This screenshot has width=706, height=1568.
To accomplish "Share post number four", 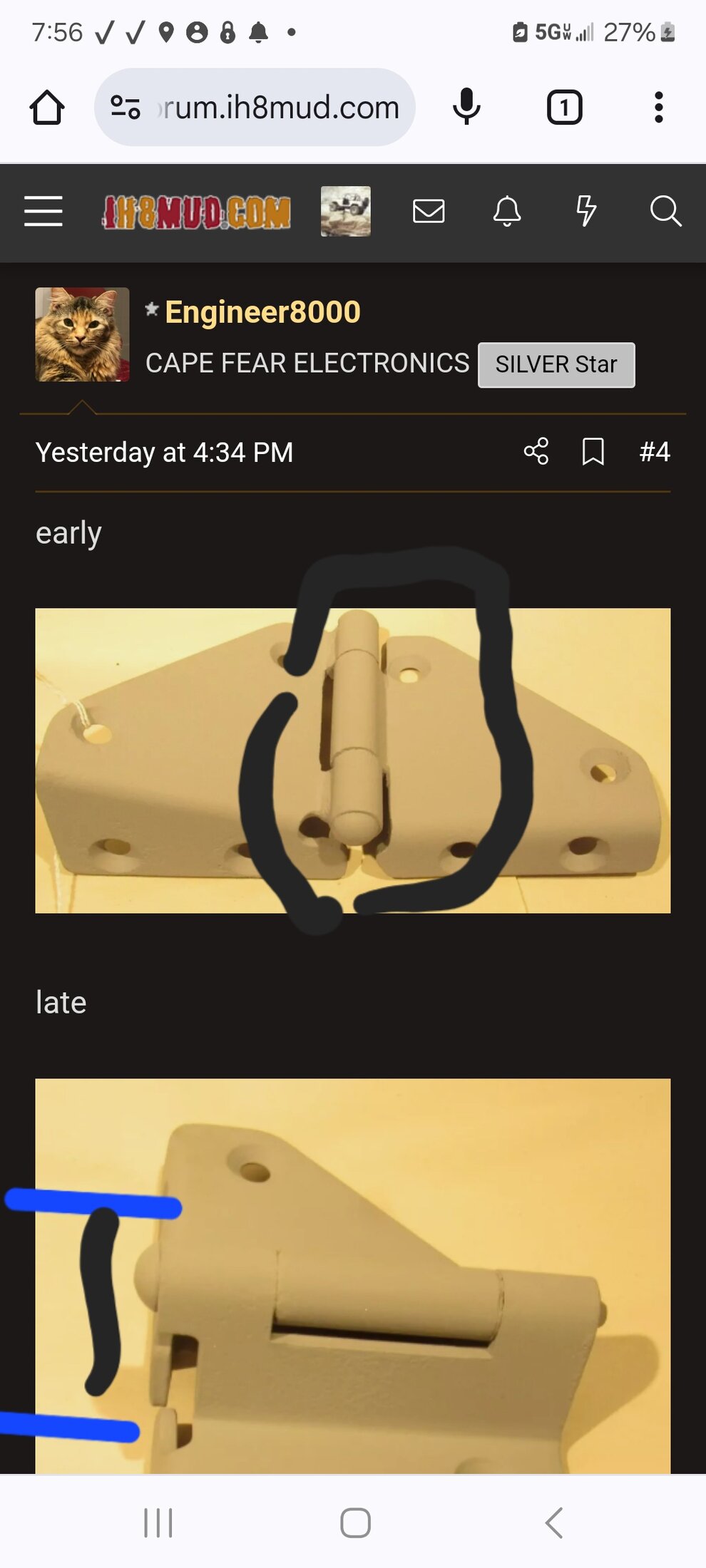I will (536, 452).
